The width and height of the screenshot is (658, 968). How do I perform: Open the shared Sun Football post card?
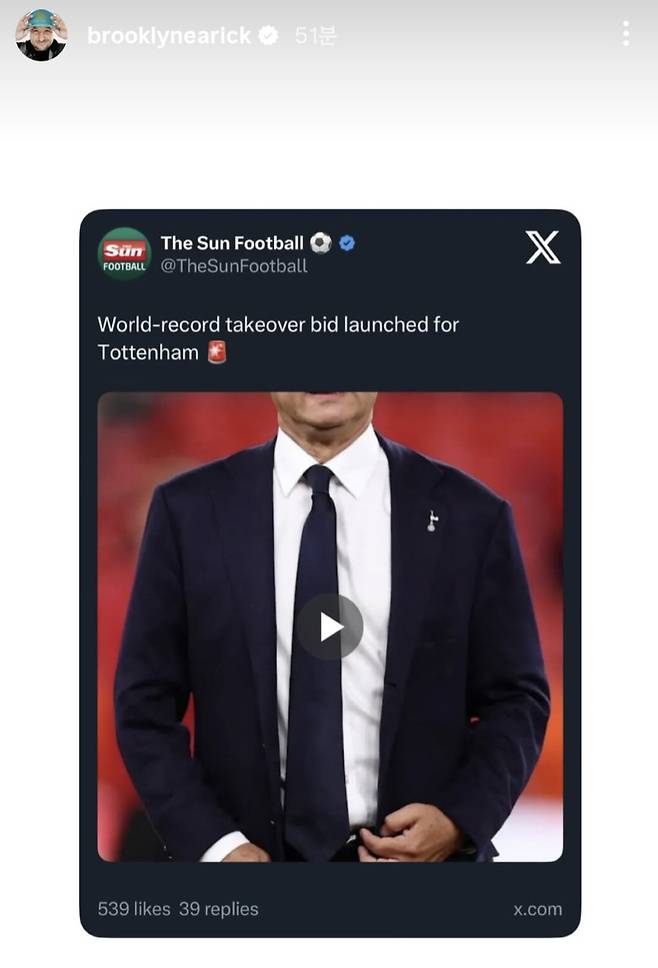click(330, 572)
